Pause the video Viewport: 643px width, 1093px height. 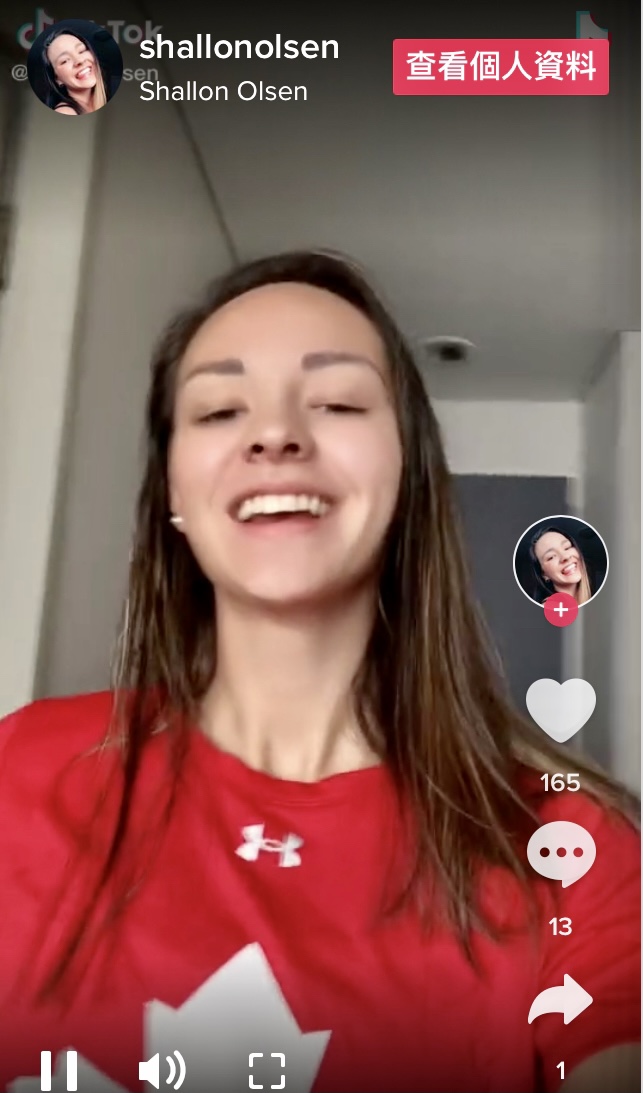click(x=59, y=1070)
